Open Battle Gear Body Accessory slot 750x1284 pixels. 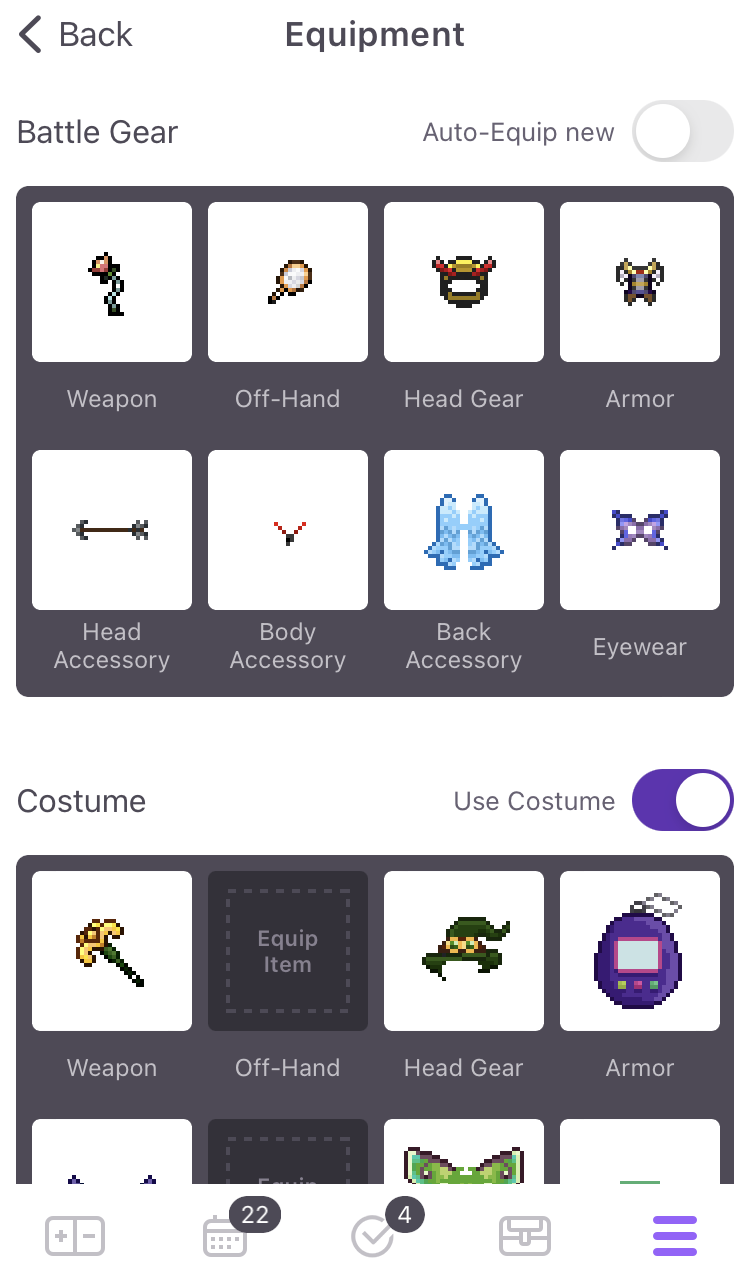(288, 530)
